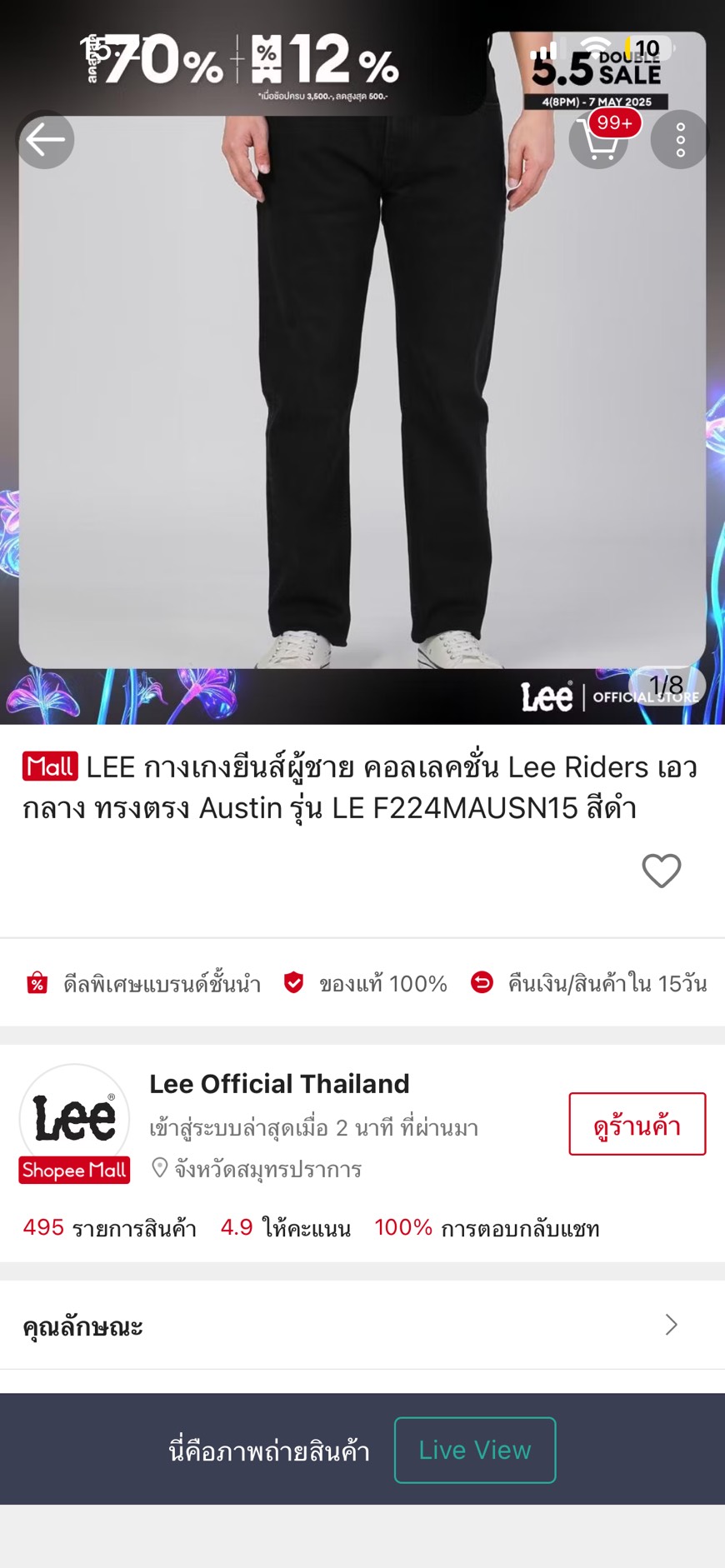Go back using the arrow icon
Screen dimensions: 725x1568
coord(45,140)
